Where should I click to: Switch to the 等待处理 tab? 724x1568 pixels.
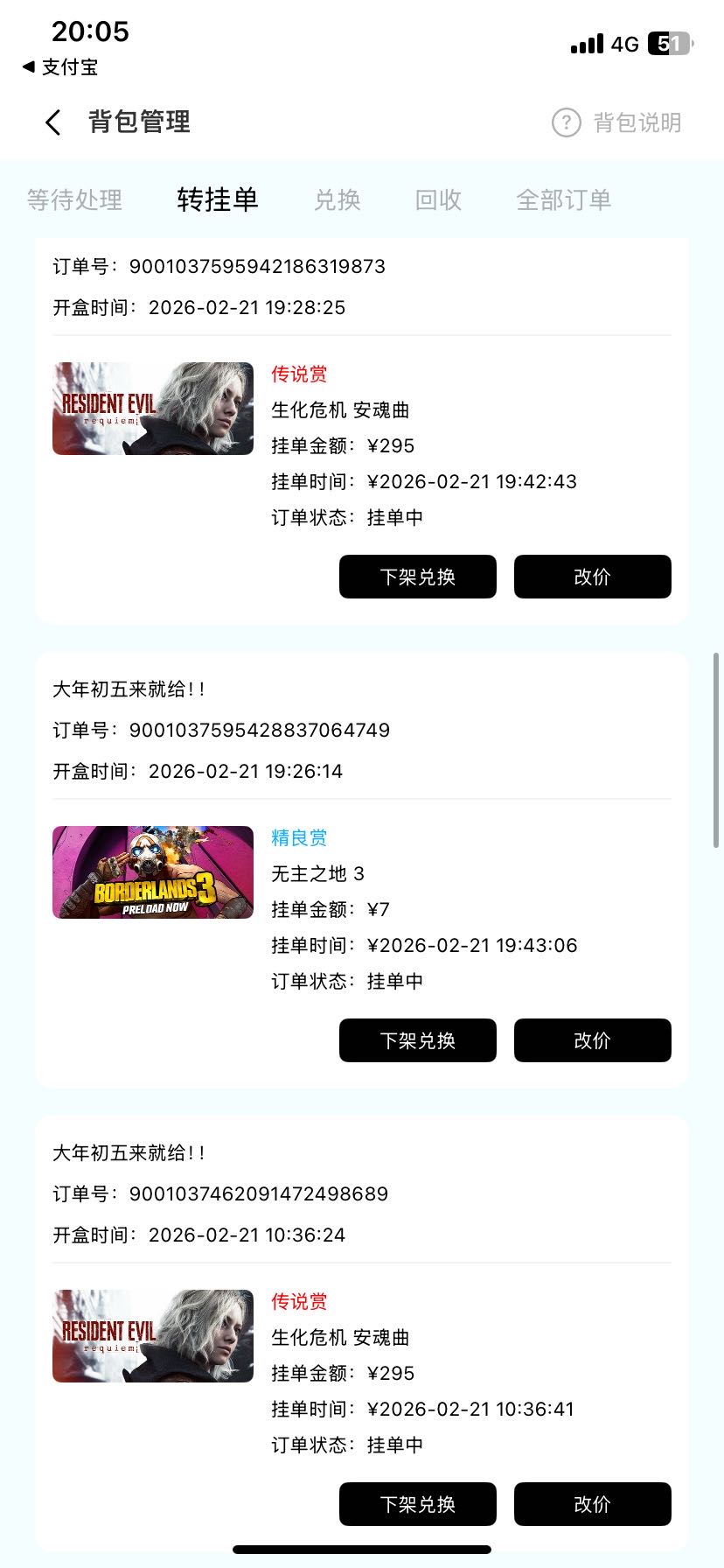(74, 200)
